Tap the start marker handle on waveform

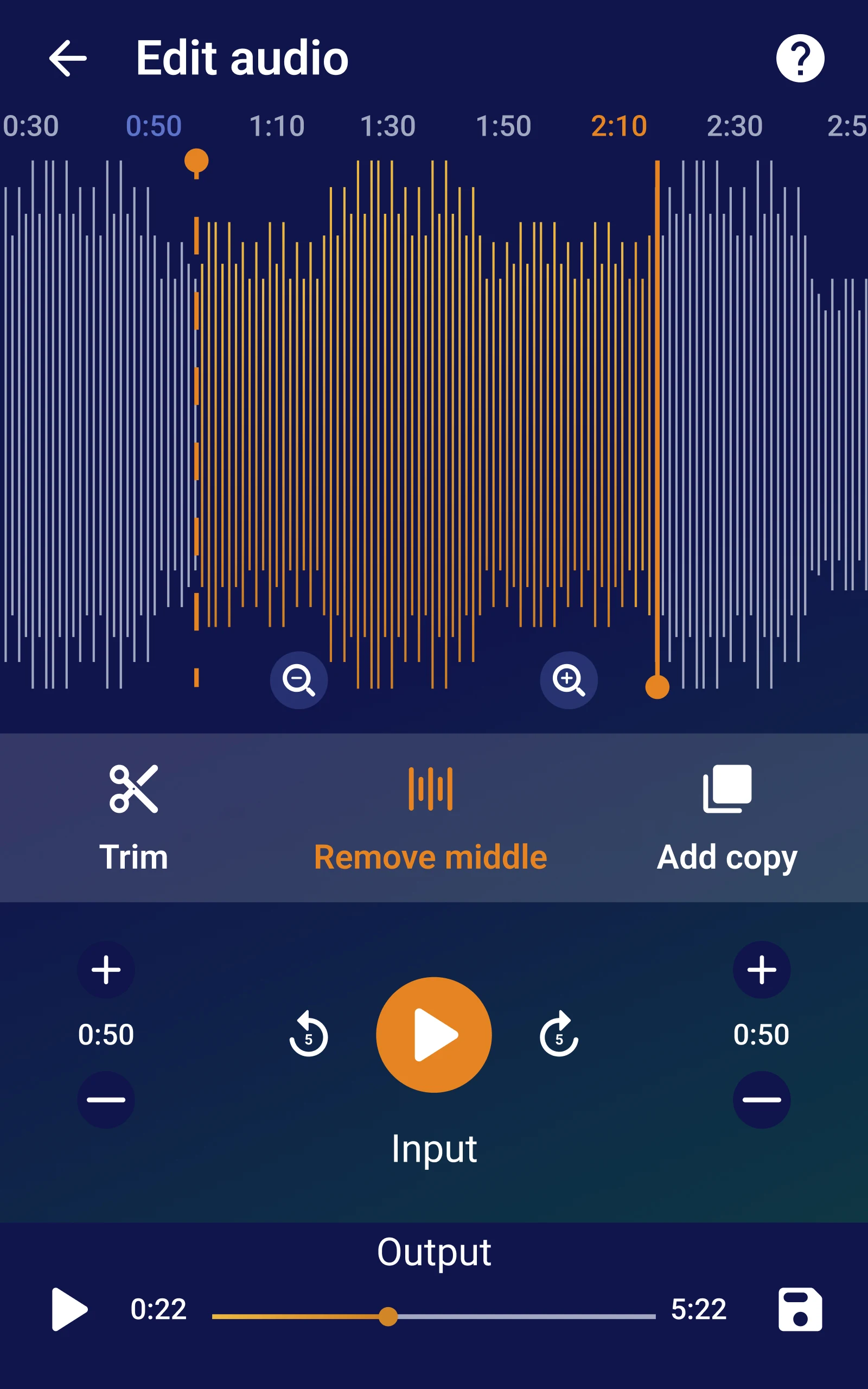(x=196, y=161)
